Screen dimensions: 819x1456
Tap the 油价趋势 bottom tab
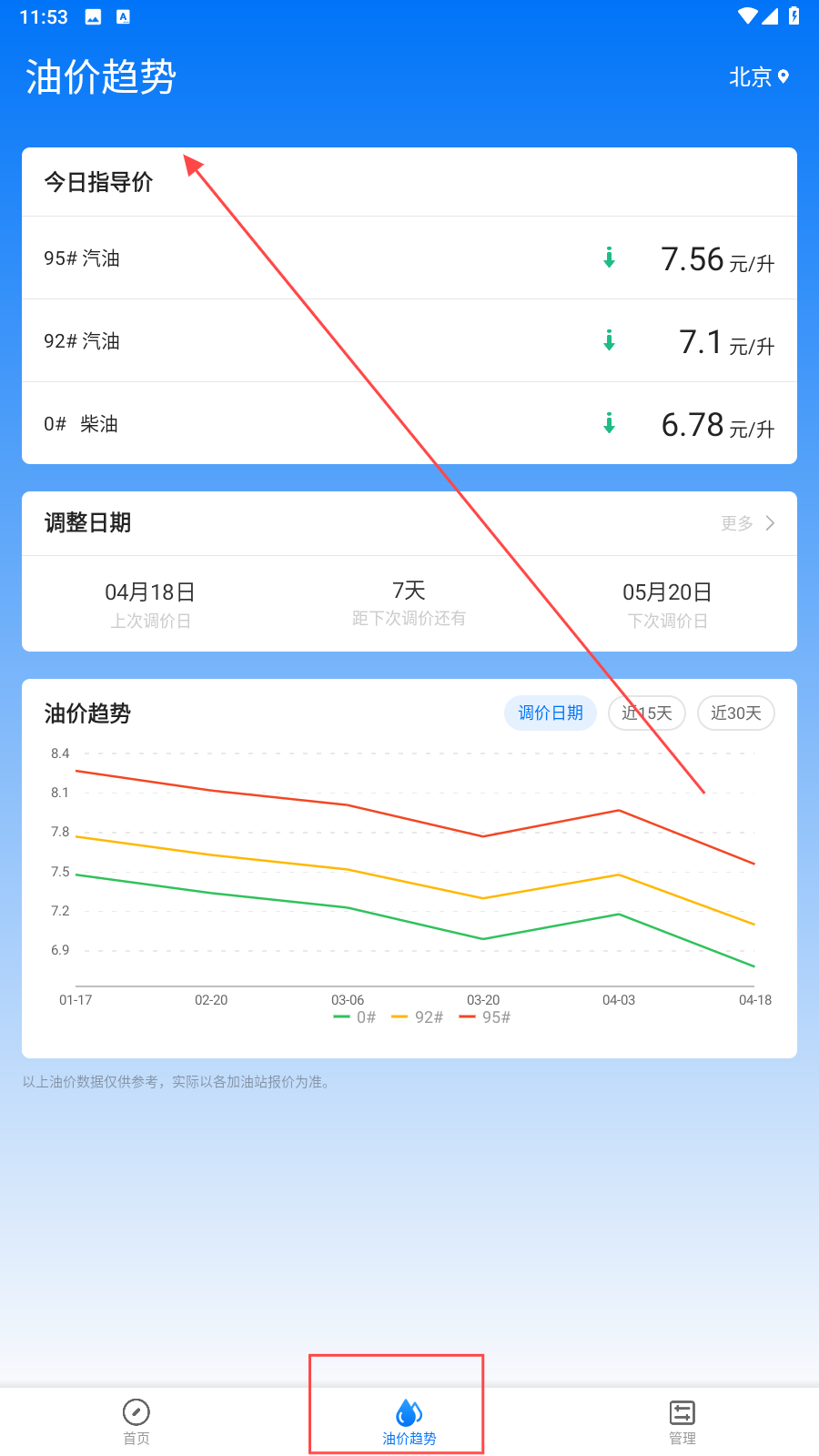(x=409, y=1422)
